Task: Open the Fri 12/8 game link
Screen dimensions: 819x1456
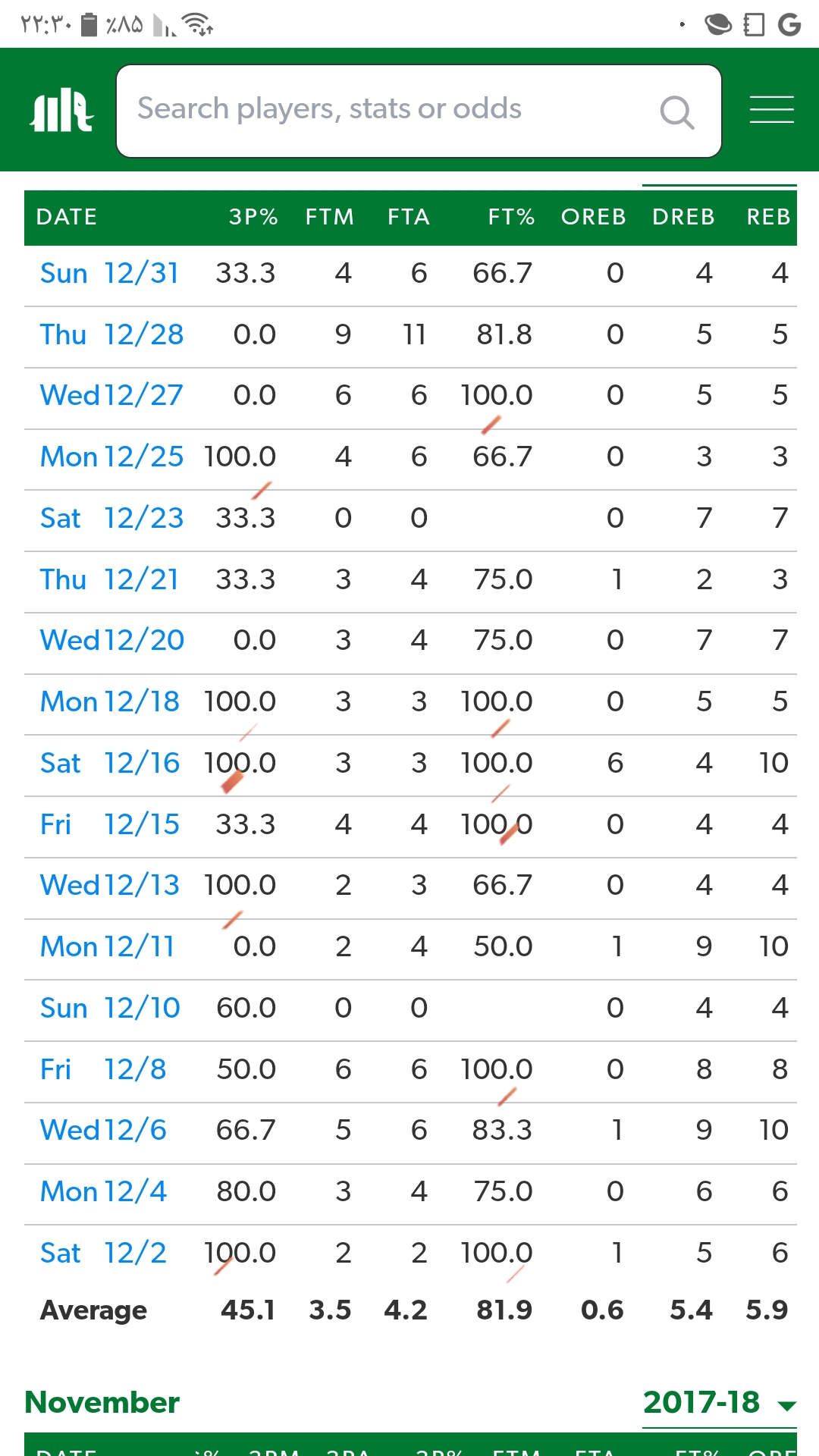Action: coord(103,1070)
